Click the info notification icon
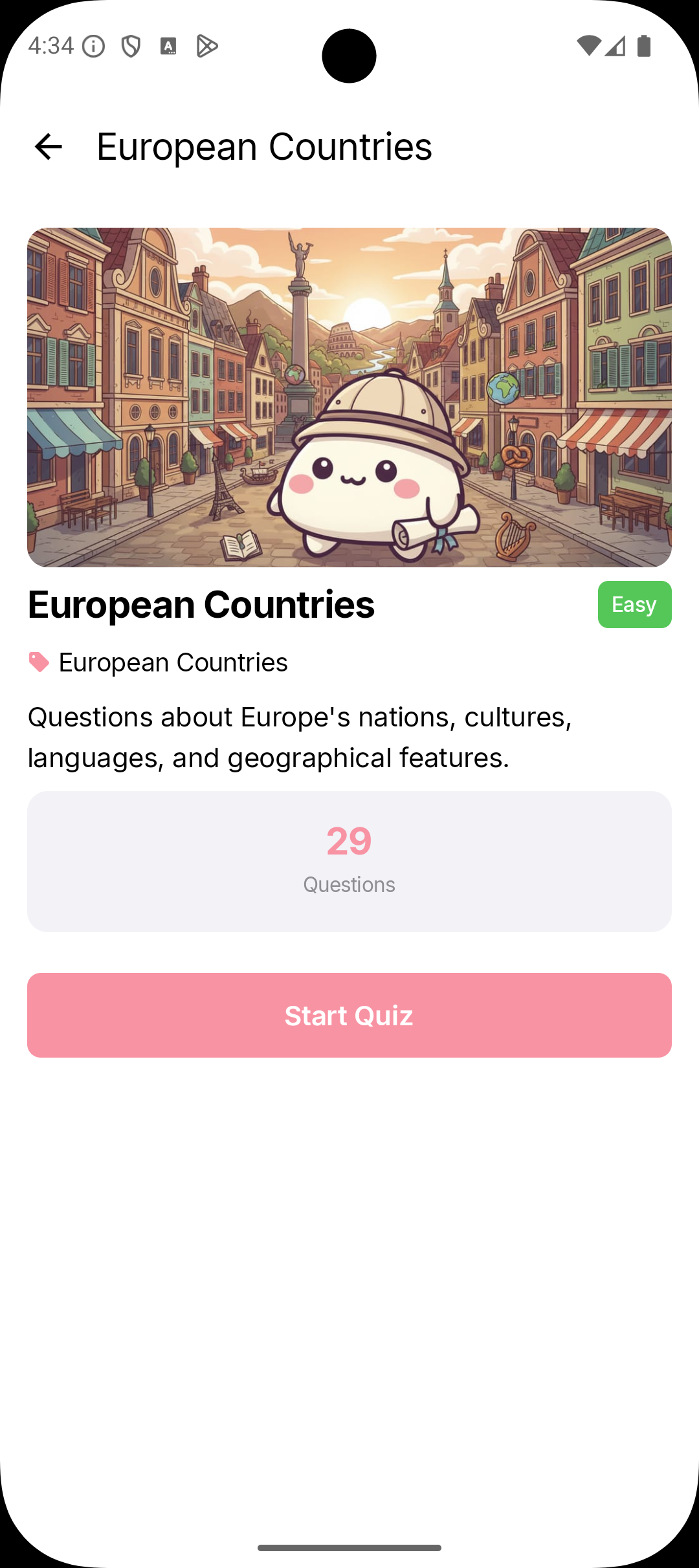699x1568 pixels. tap(93, 45)
